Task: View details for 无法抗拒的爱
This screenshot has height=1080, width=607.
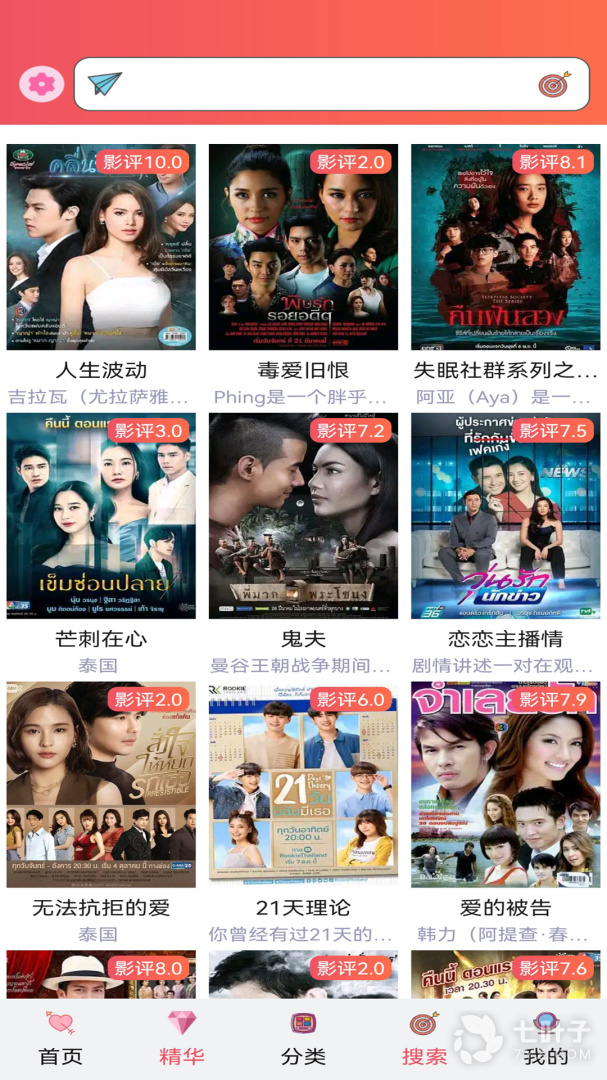Action: [x=101, y=785]
